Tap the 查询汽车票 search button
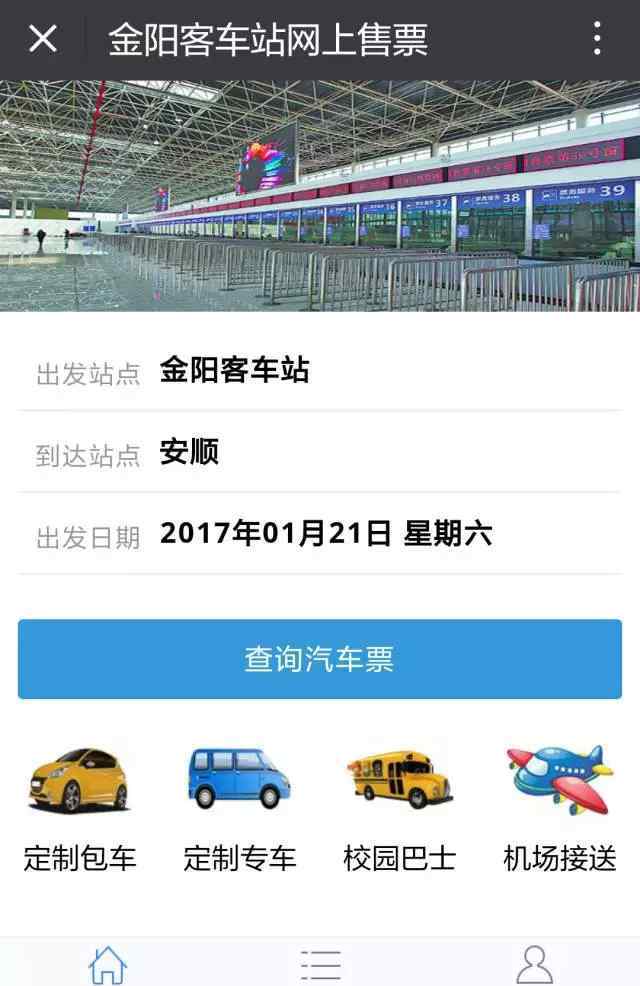The height and width of the screenshot is (986, 640). click(x=320, y=659)
